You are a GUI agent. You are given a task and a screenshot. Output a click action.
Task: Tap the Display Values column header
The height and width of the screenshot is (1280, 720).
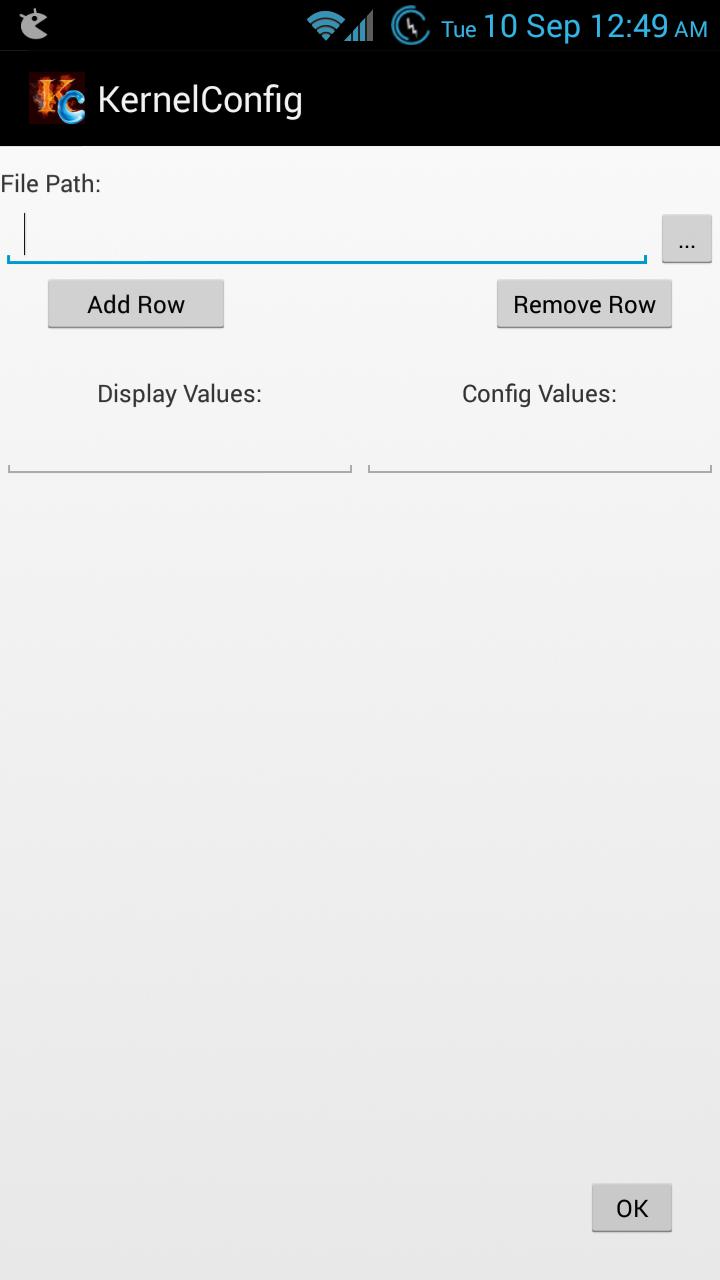pos(178,393)
